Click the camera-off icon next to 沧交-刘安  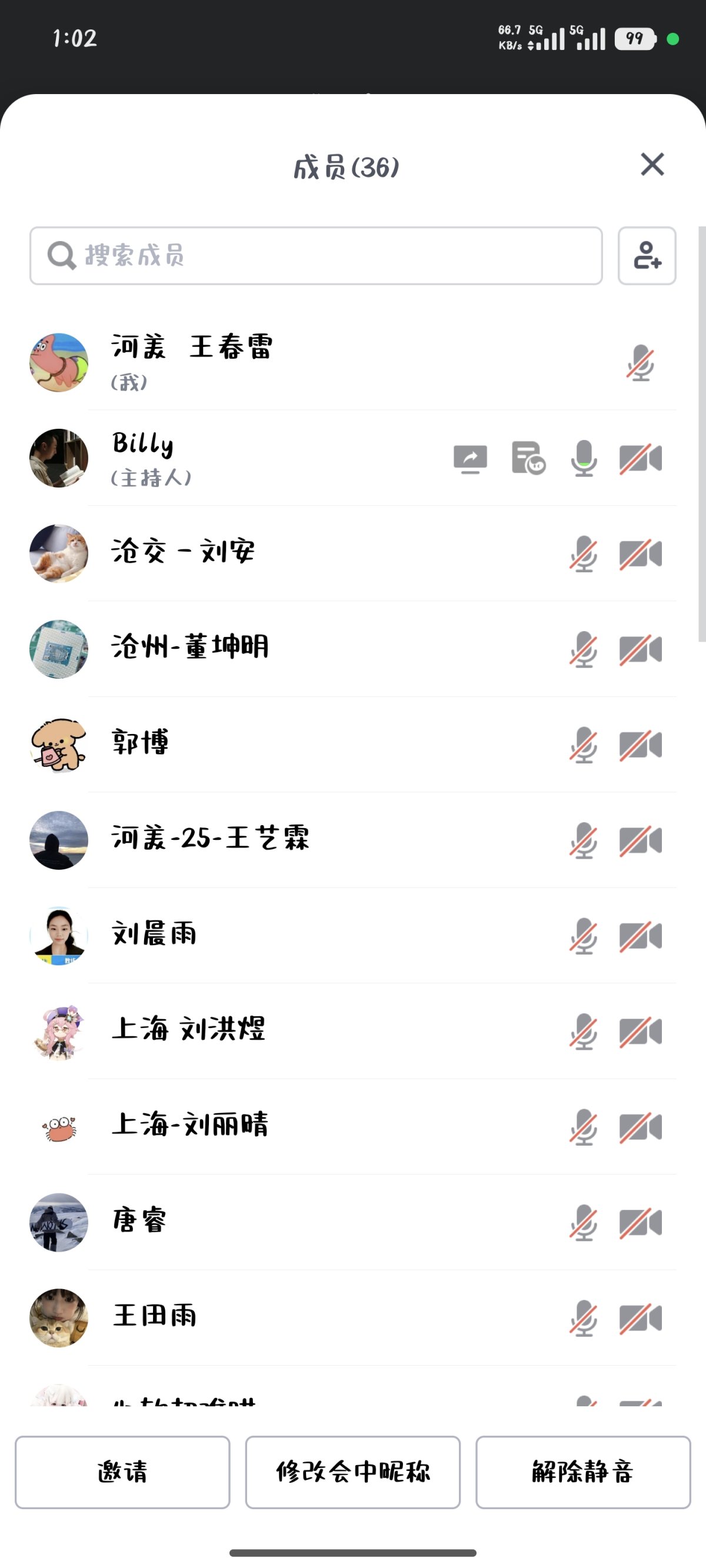(640, 553)
